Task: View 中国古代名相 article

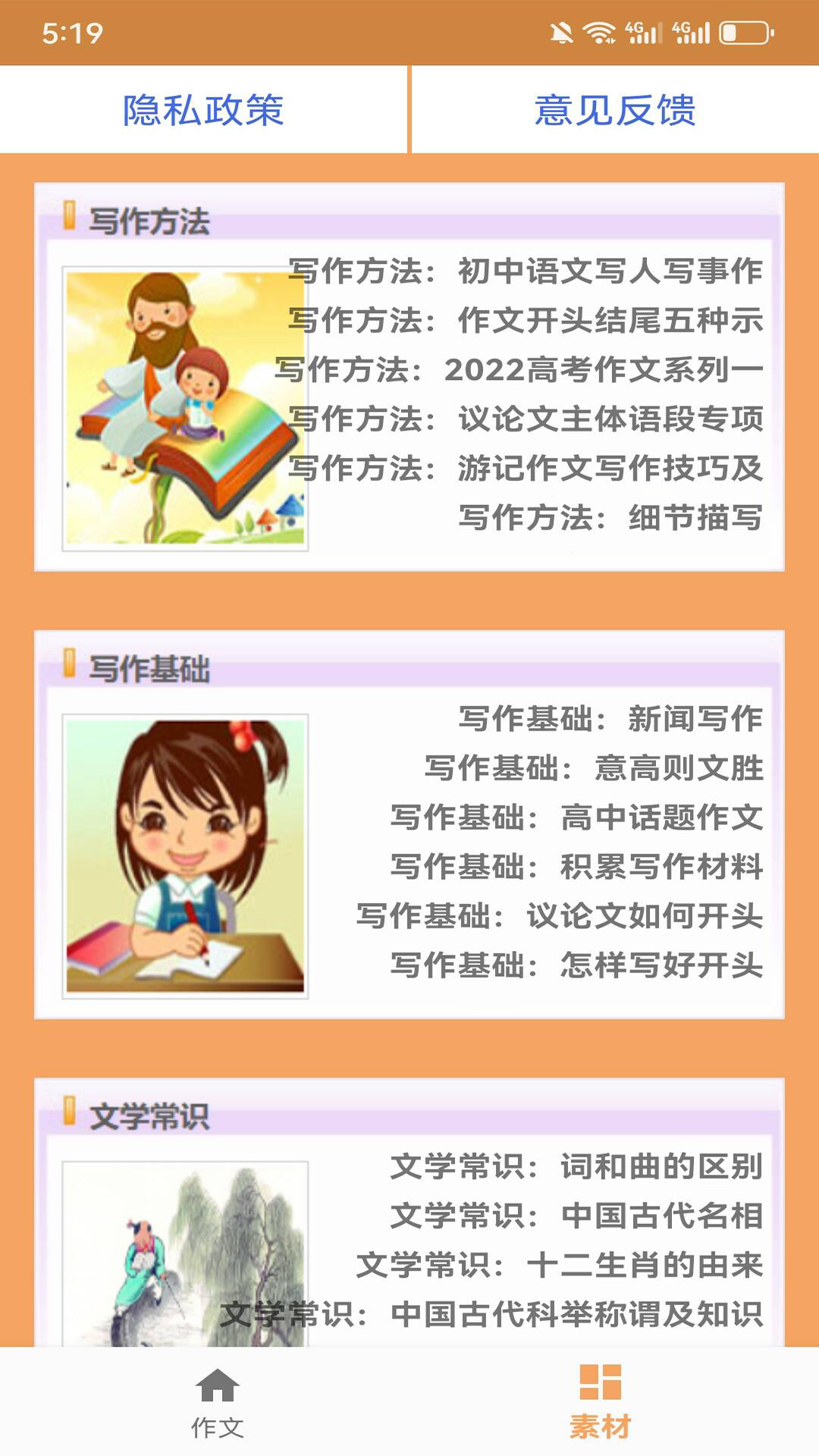Action: [x=577, y=1215]
